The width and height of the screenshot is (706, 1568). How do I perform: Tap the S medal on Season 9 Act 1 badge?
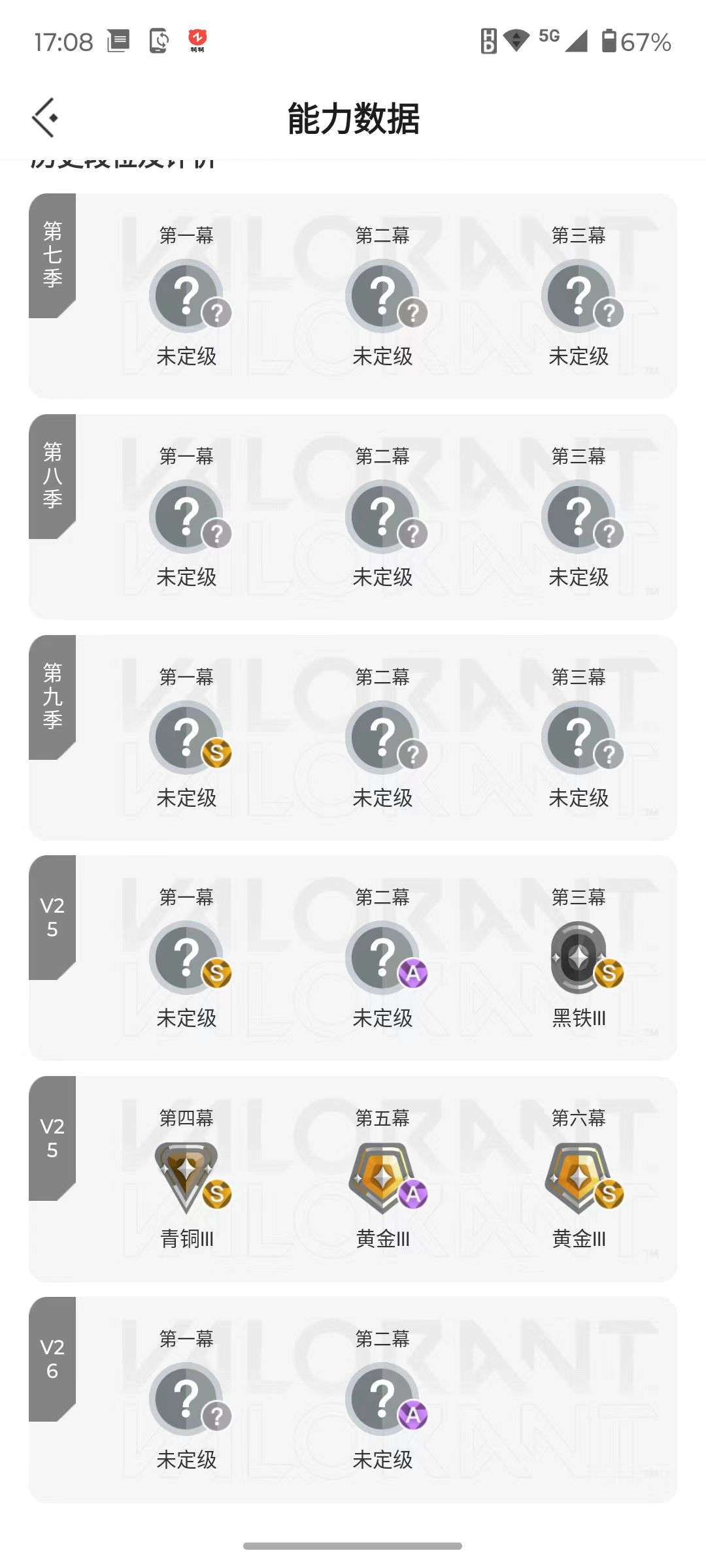(x=218, y=753)
